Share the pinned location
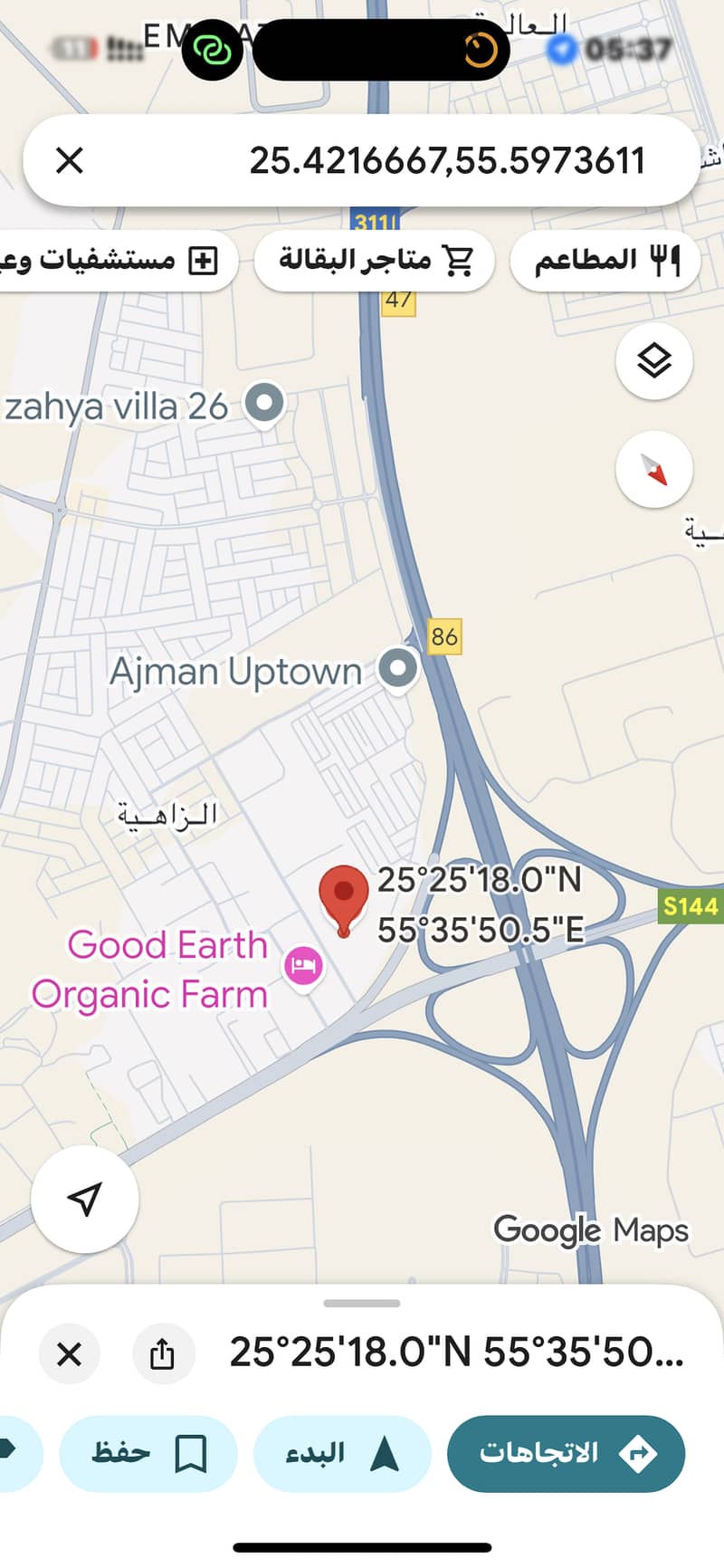724x1568 pixels. [x=162, y=1354]
